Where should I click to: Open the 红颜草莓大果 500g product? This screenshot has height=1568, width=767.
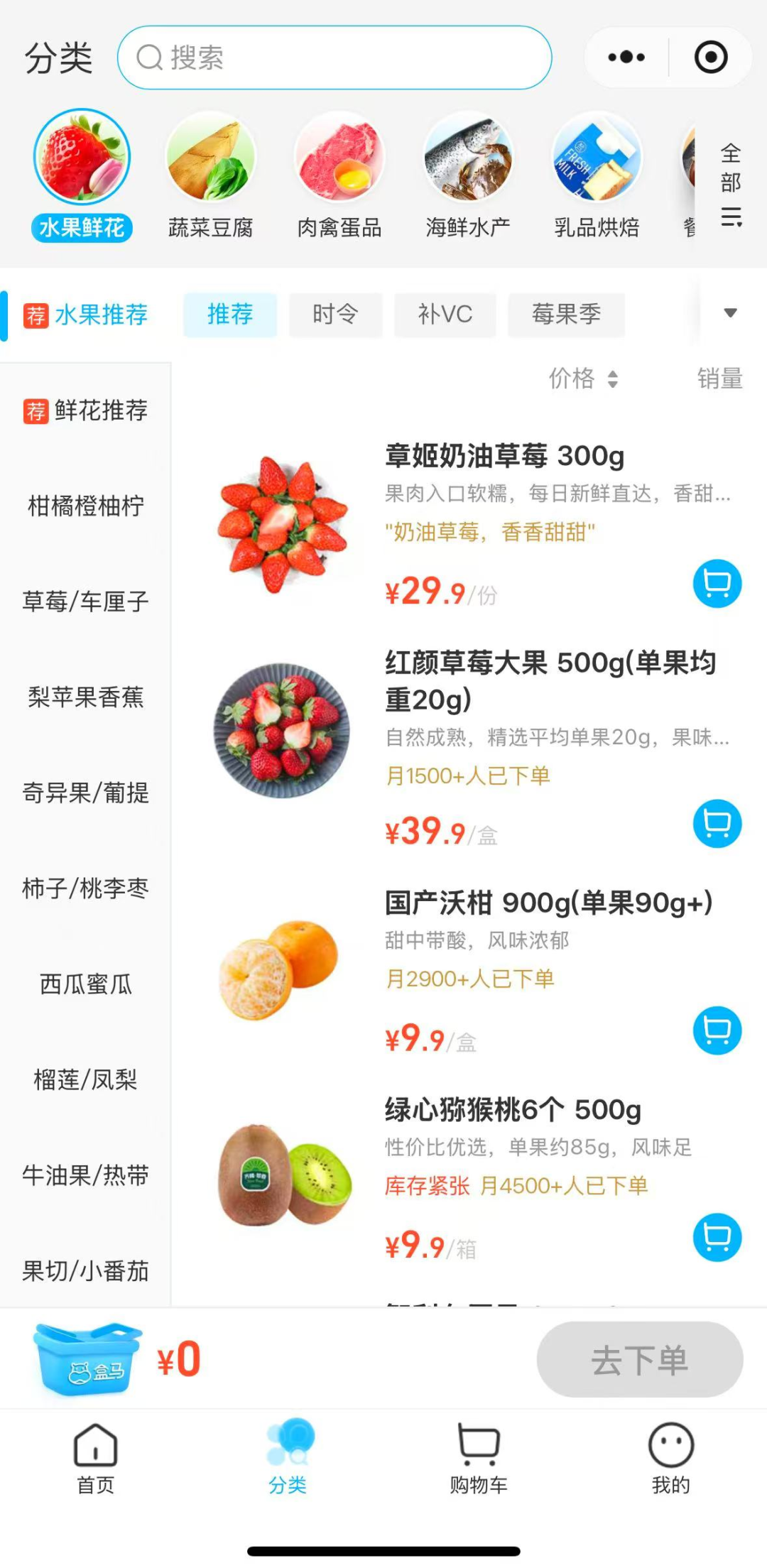click(549, 680)
